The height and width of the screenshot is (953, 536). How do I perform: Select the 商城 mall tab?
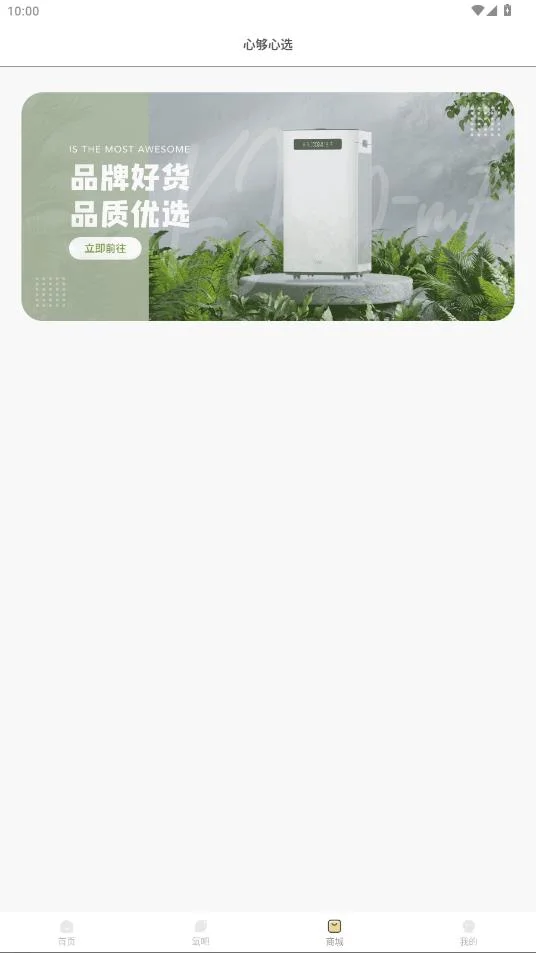pyautogui.click(x=334, y=933)
